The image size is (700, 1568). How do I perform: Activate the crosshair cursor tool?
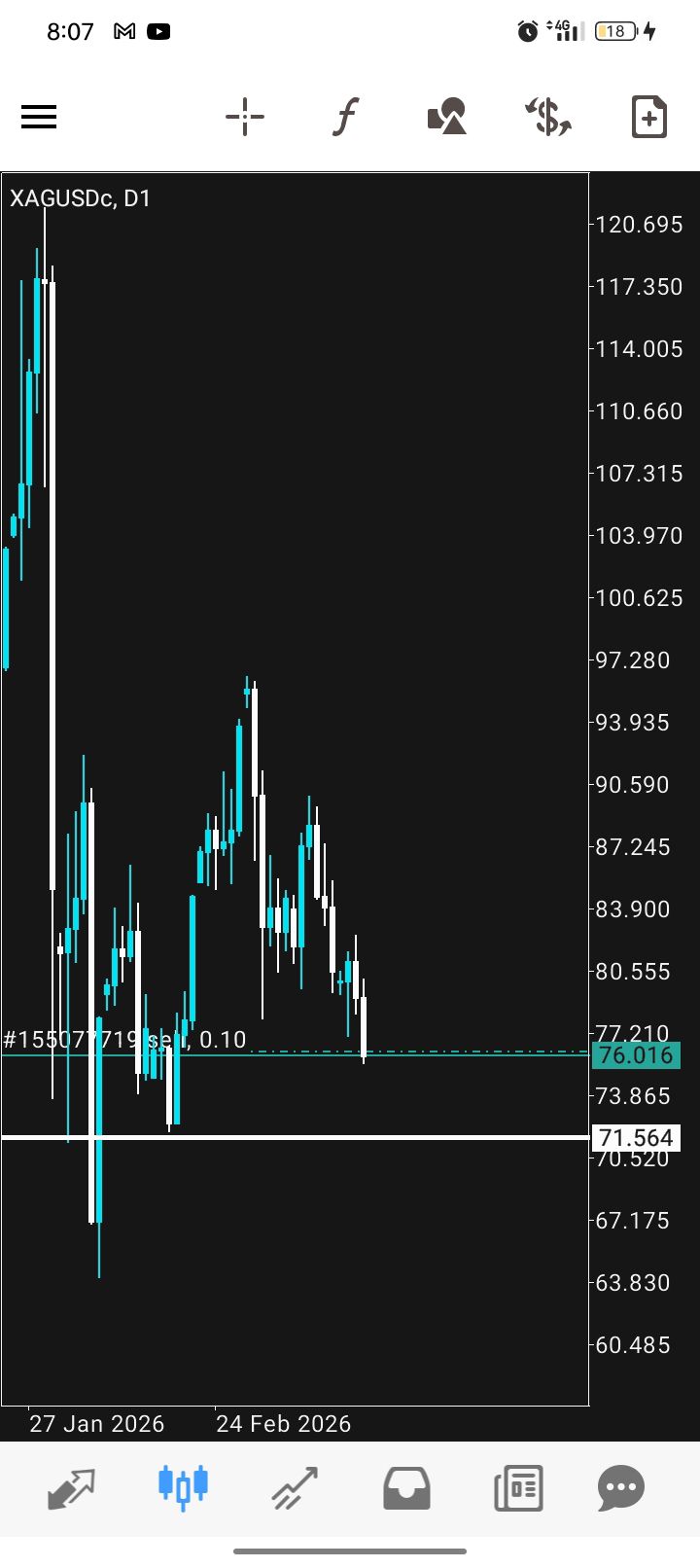245,118
